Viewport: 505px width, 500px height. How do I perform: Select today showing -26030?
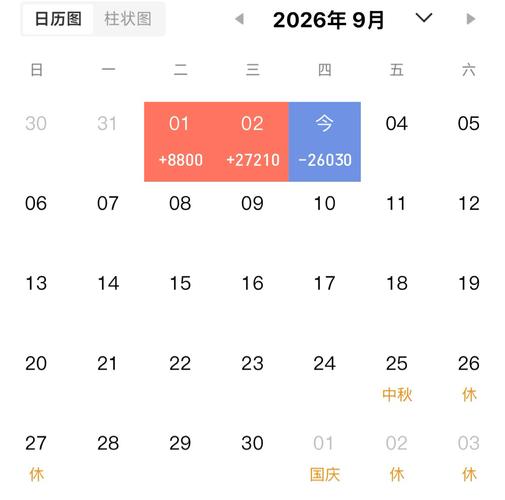(x=324, y=142)
